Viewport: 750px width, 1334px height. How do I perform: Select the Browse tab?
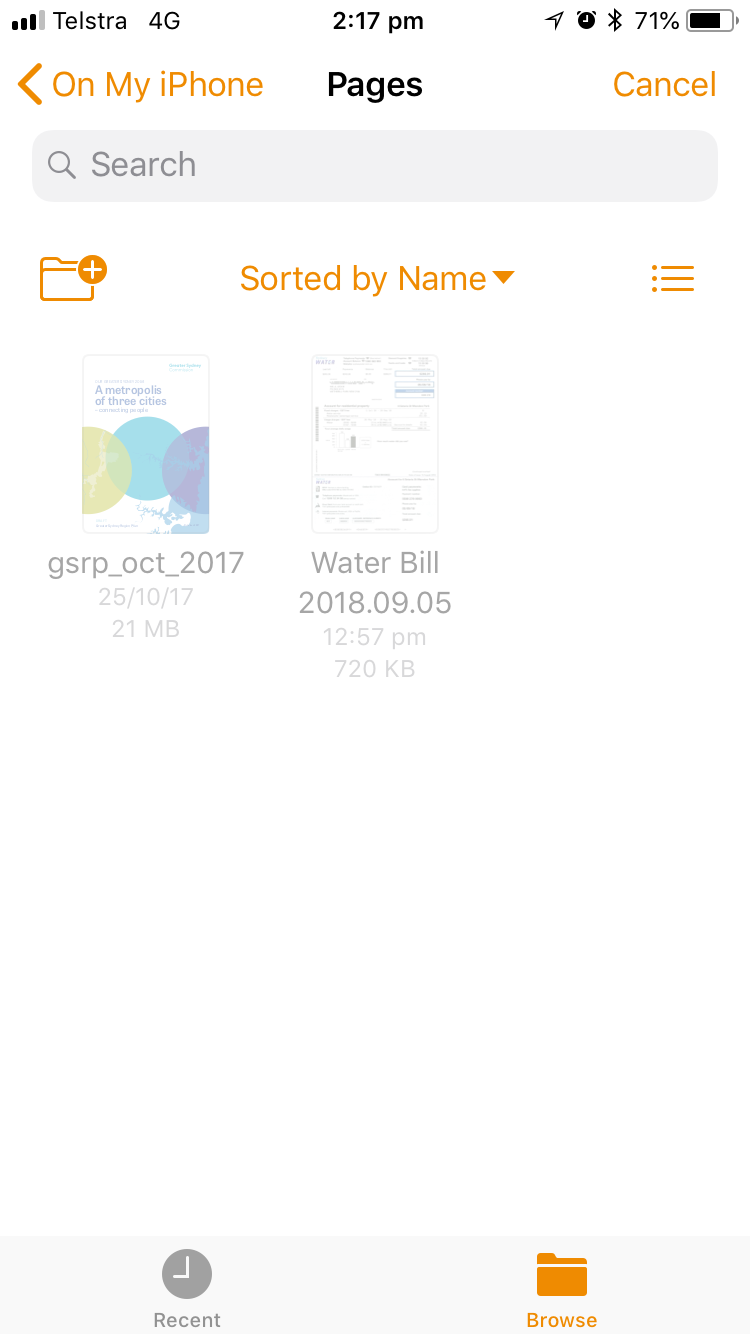pyautogui.click(x=561, y=1288)
